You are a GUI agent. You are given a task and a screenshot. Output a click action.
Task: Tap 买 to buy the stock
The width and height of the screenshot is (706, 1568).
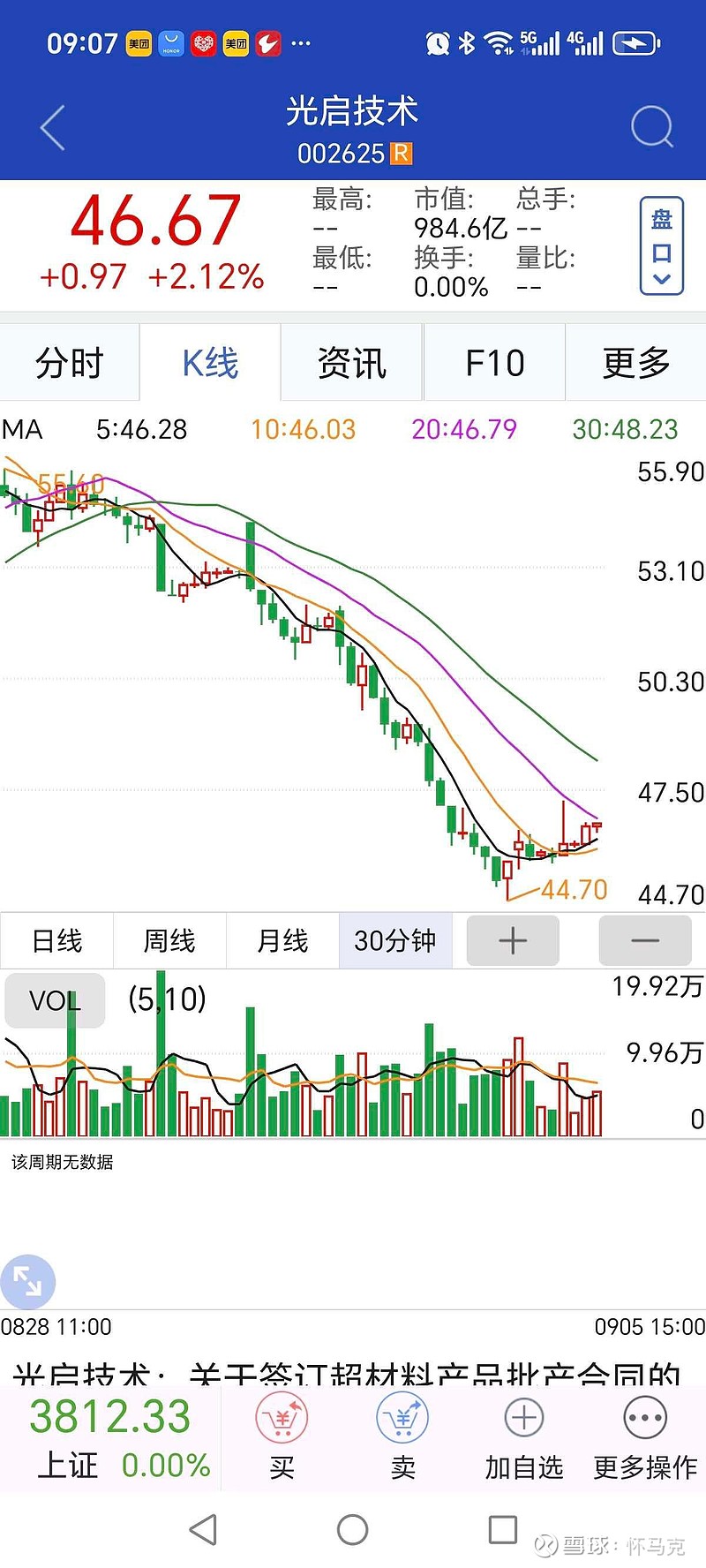pos(282,1438)
